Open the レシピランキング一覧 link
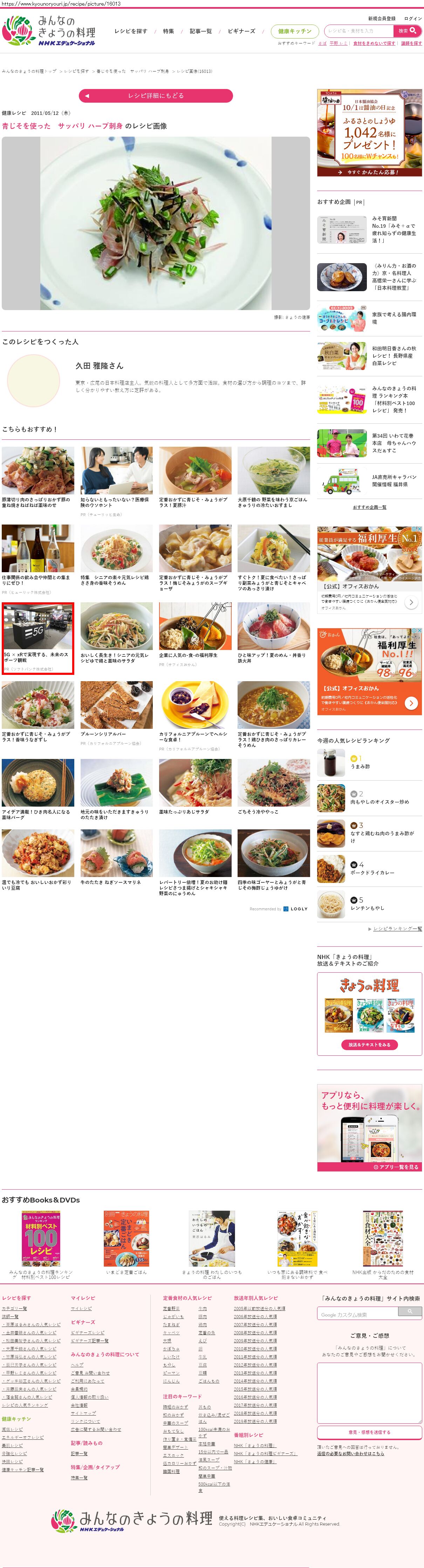Image resolution: width=424 pixels, height=1568 pixels. coord(397,929)
